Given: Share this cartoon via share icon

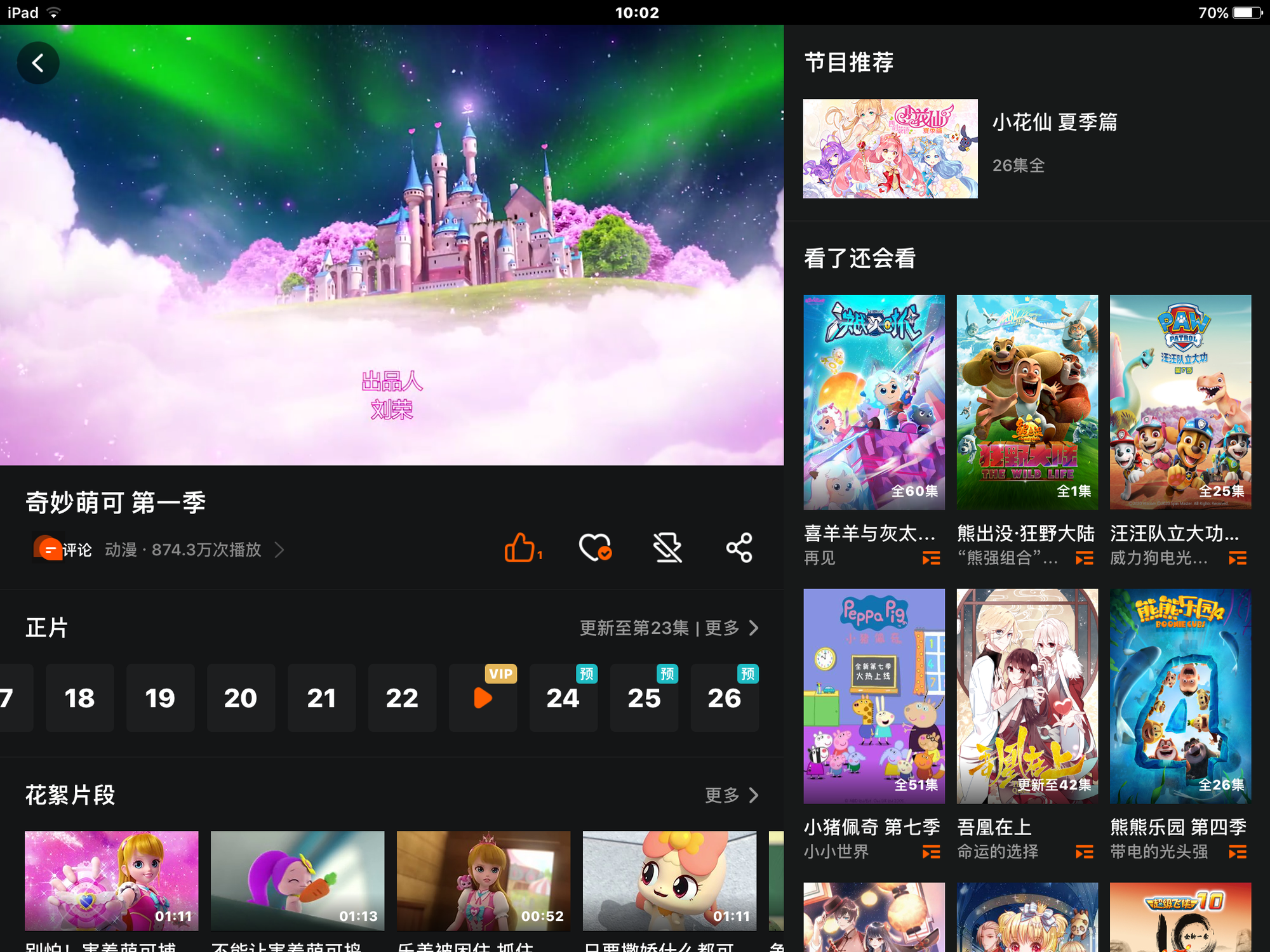Looking at the screenshot, I should (739, 548).
